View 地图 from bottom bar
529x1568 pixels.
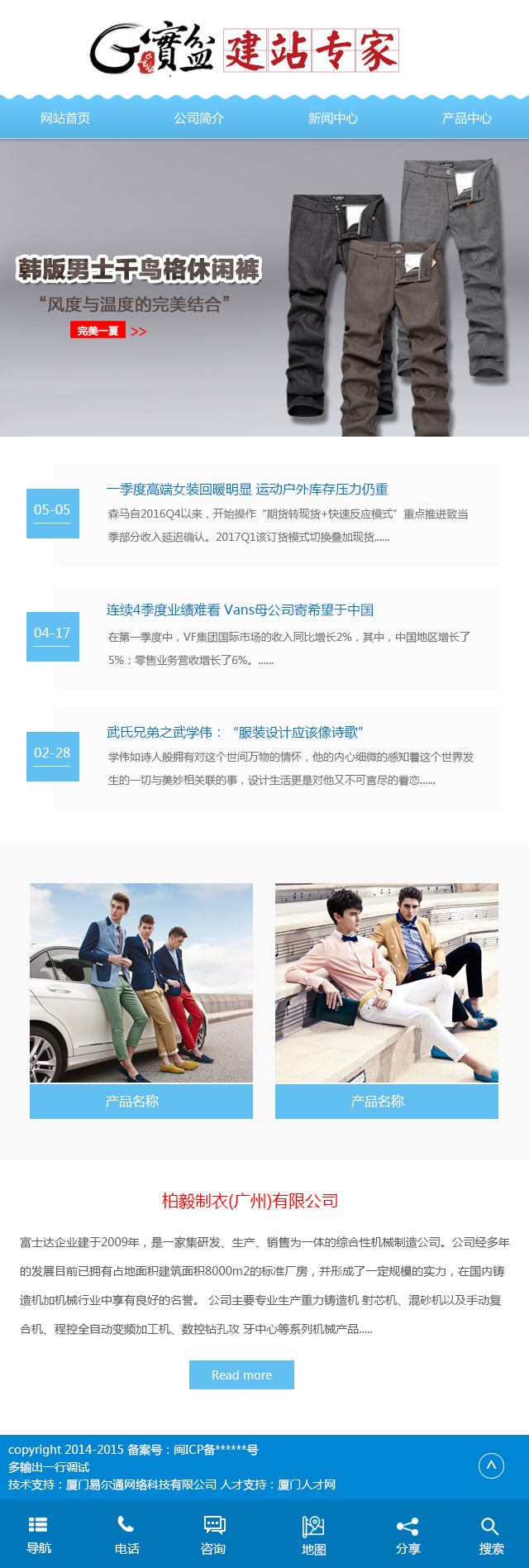click(x=313, y=1535)
